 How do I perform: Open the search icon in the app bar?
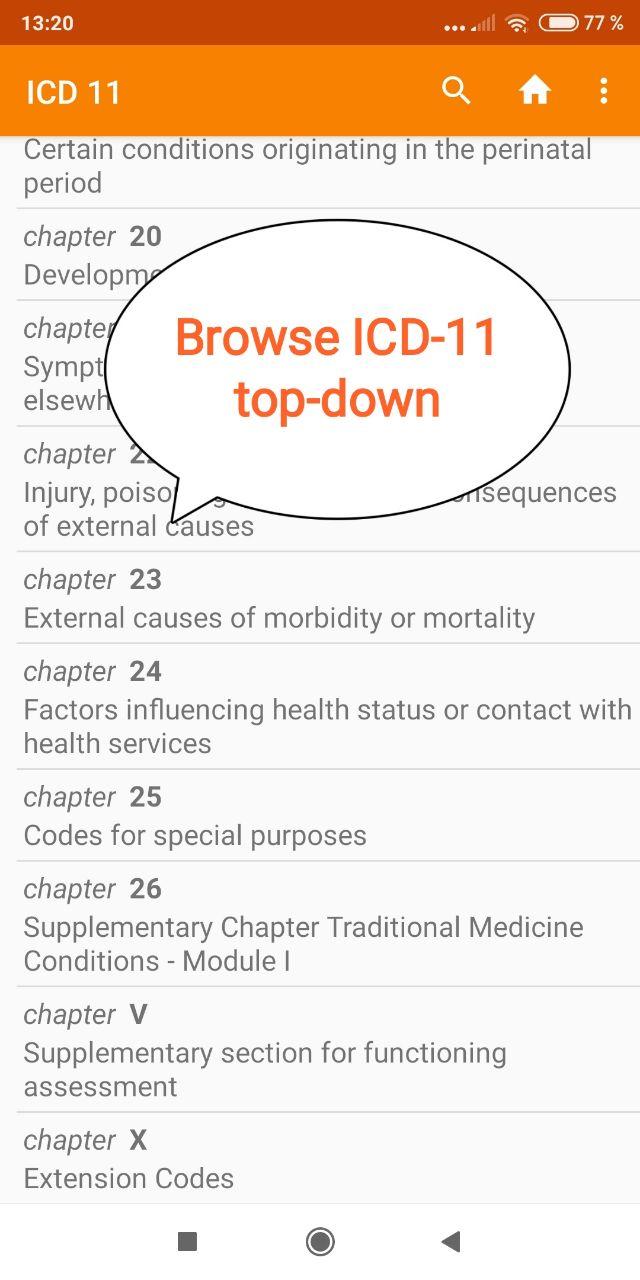click(x=456, y=91)
